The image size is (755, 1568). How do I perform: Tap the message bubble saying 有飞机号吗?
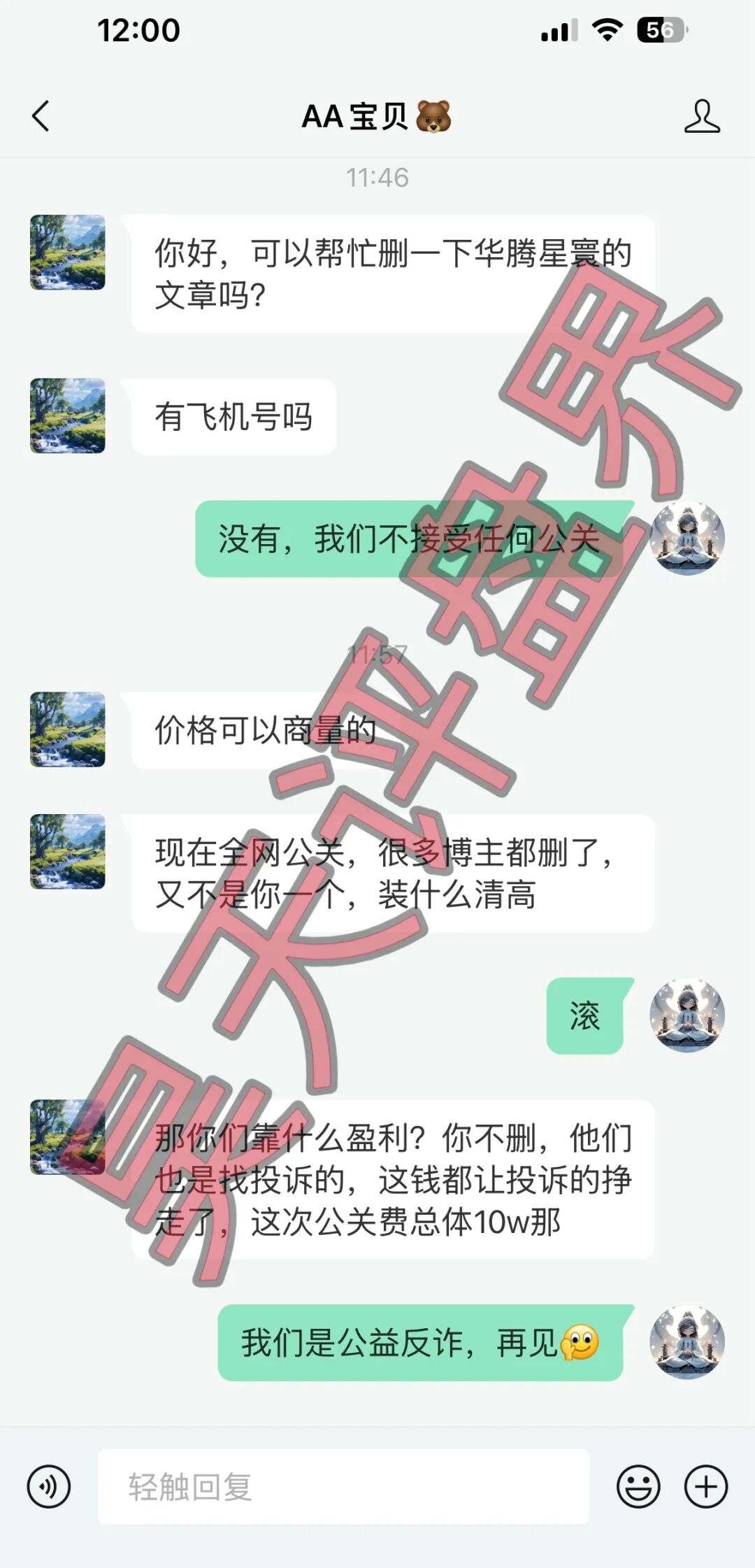[x=233, y=416]
